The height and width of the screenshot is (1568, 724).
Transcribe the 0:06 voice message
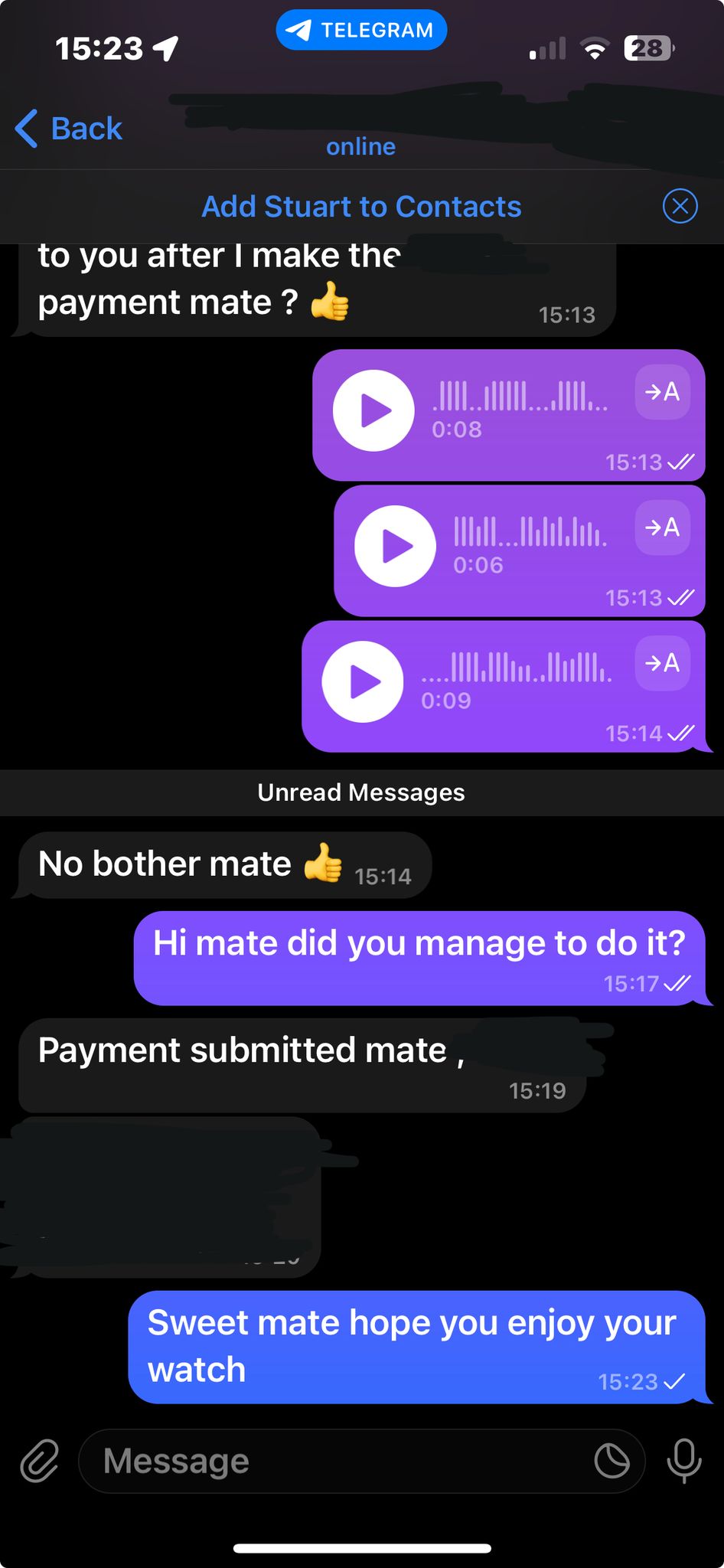pyautogui.click(x=663, y=528)
